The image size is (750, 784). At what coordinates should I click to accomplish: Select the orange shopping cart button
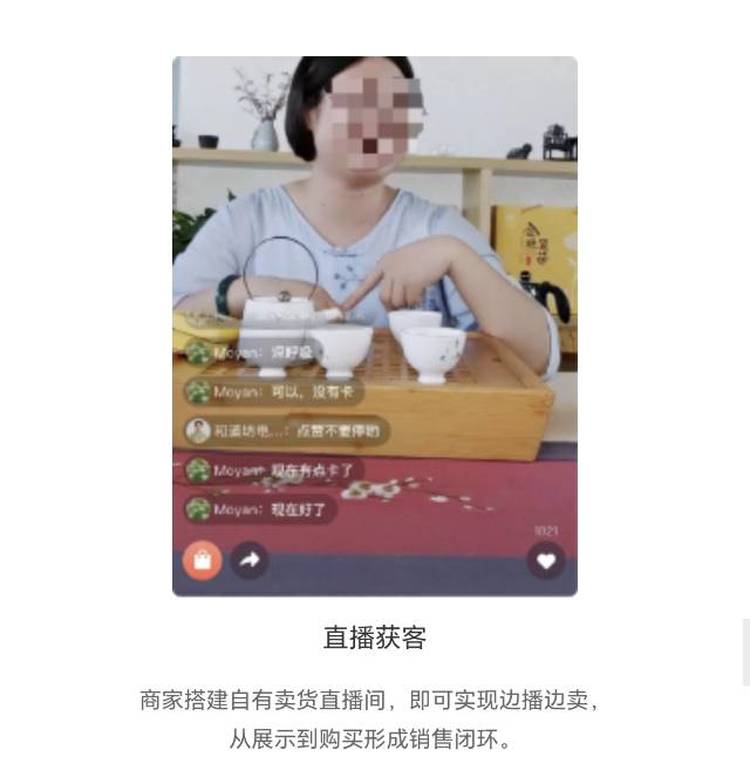pos(204,560)
